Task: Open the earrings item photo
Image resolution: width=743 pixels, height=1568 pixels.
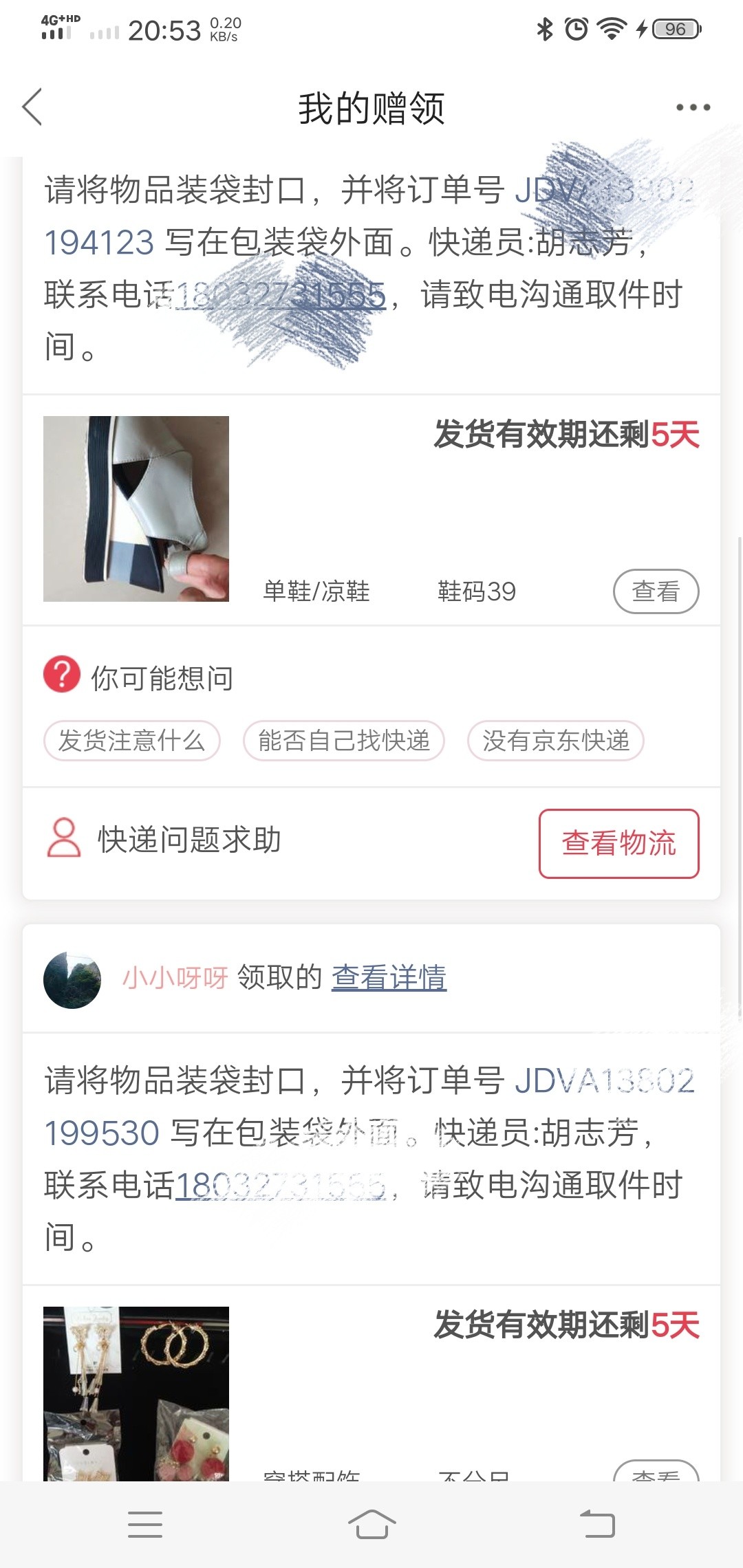Action: [x=136, y=1393]
